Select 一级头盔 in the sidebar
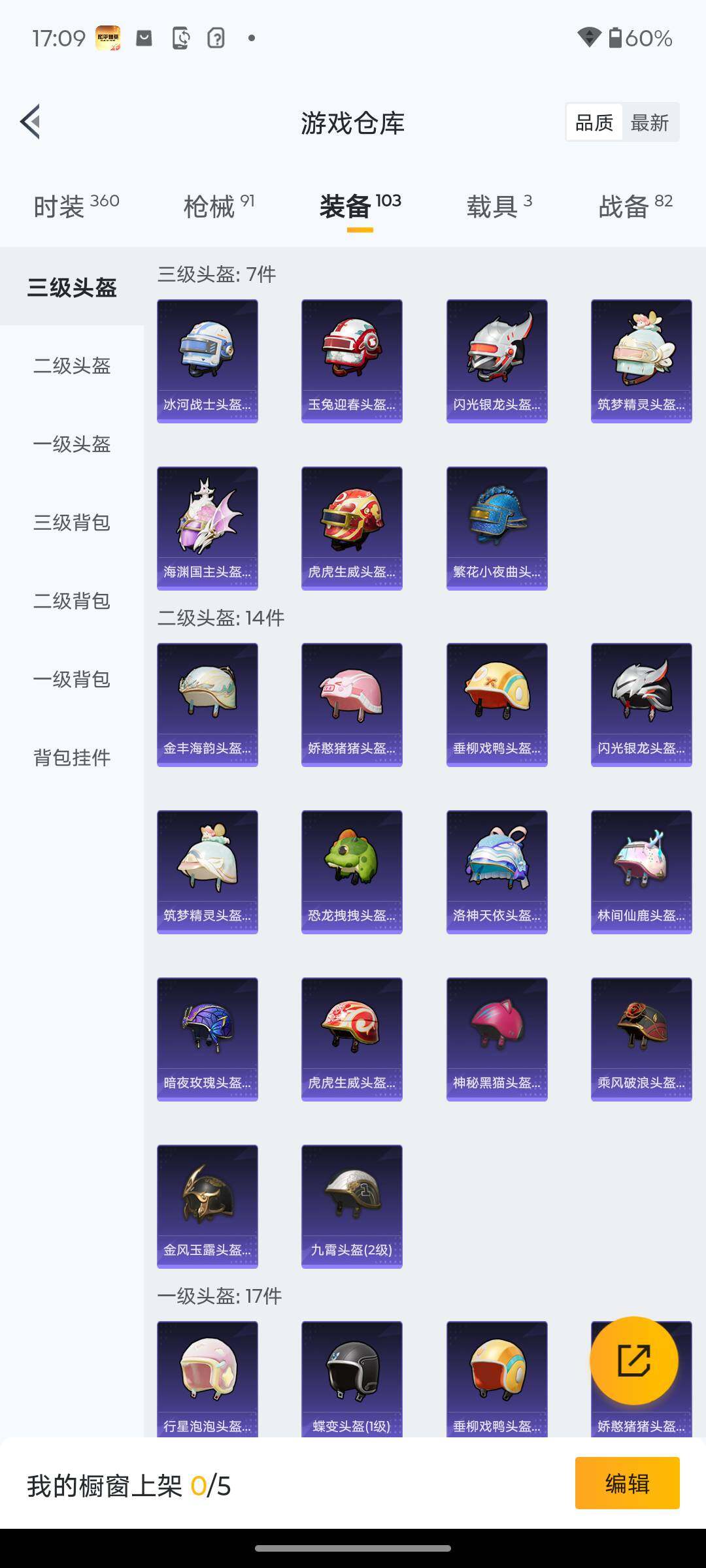The width and height of the screenshot is (706, 1568). coord(72,444)
